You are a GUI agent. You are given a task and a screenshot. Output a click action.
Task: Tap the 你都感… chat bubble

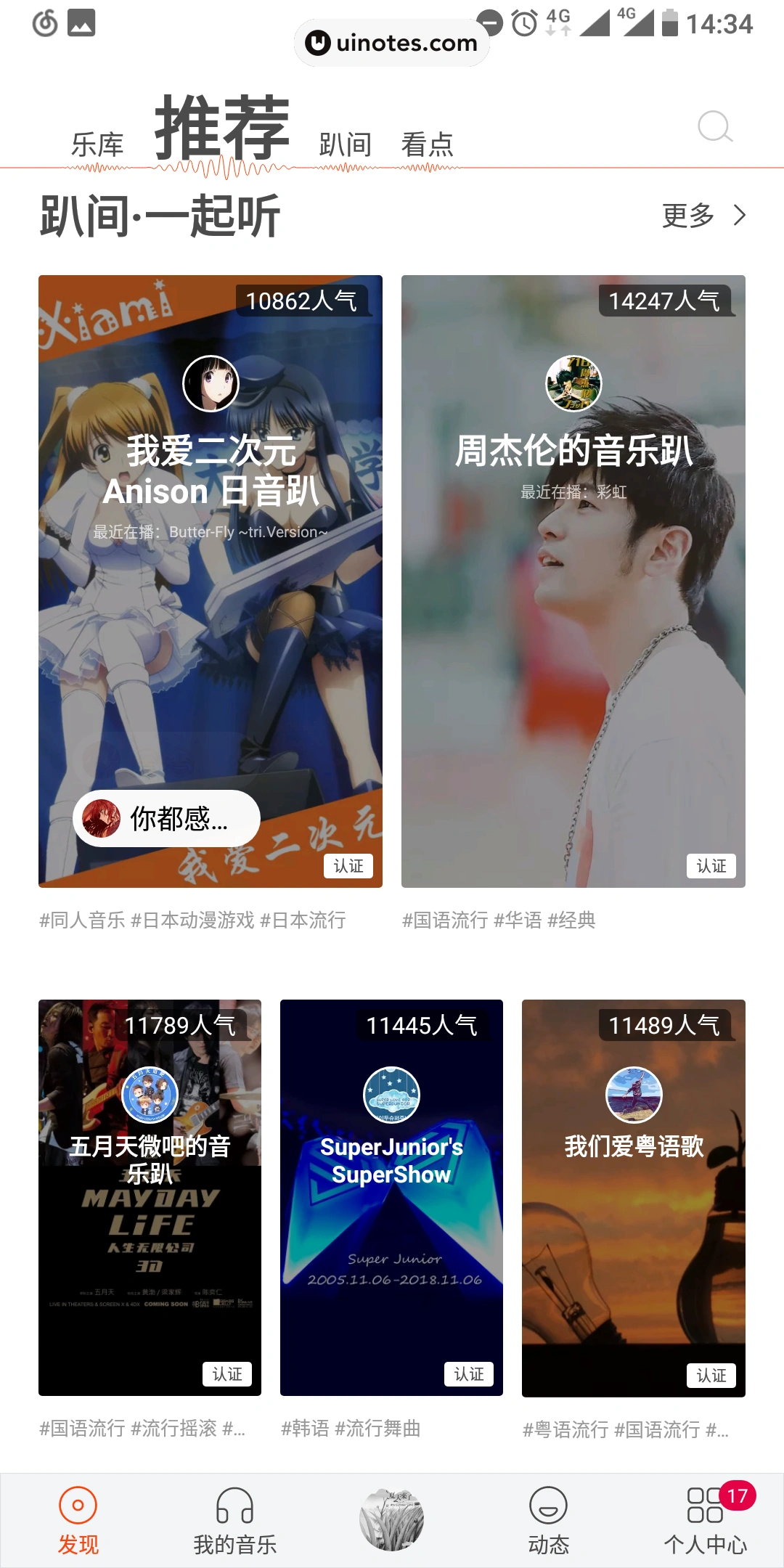tap(166, 817)
